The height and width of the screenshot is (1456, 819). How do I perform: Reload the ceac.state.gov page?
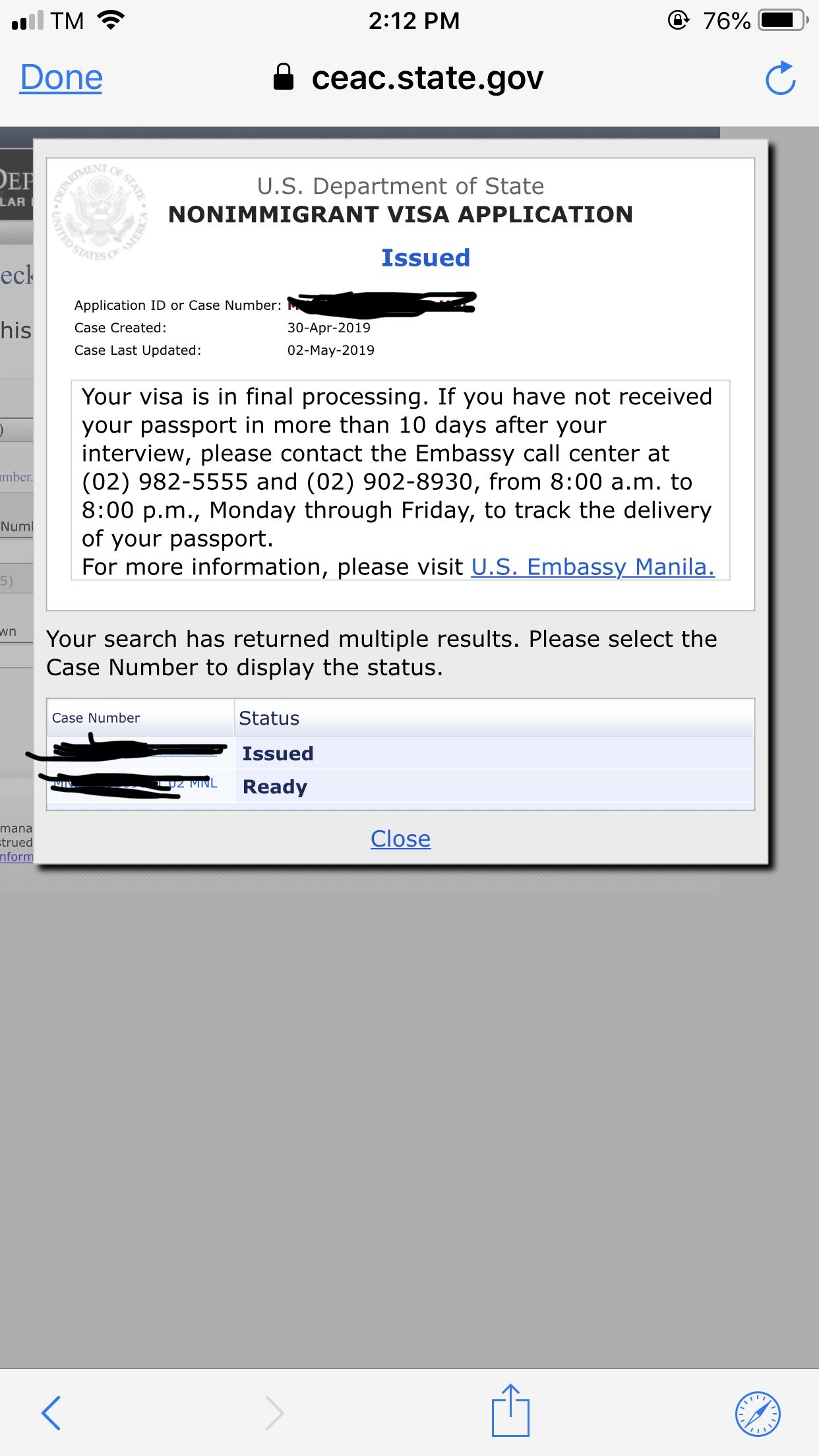tap(781, 78)
